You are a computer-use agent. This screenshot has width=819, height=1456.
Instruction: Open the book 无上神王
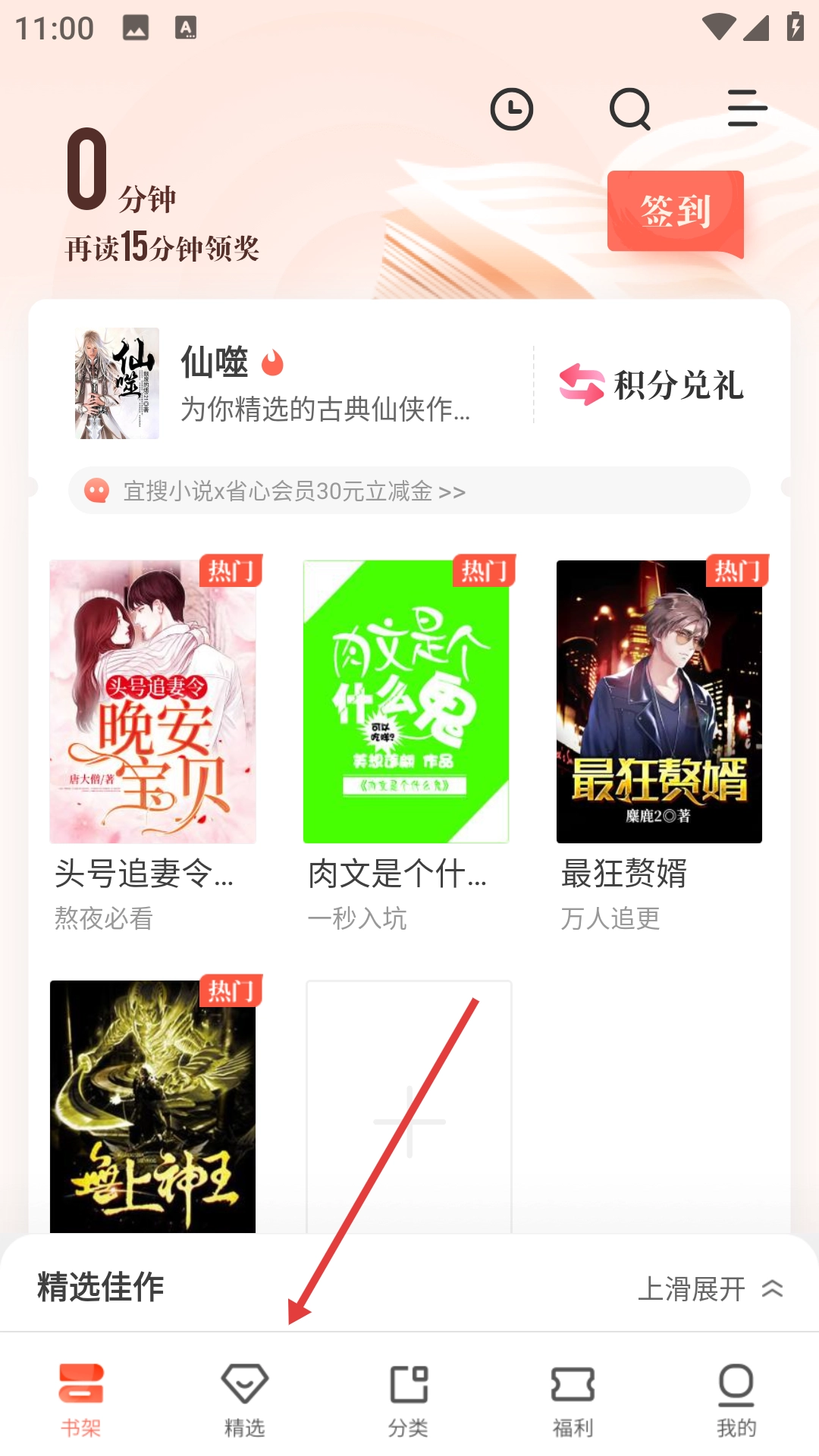[152, 1106]
